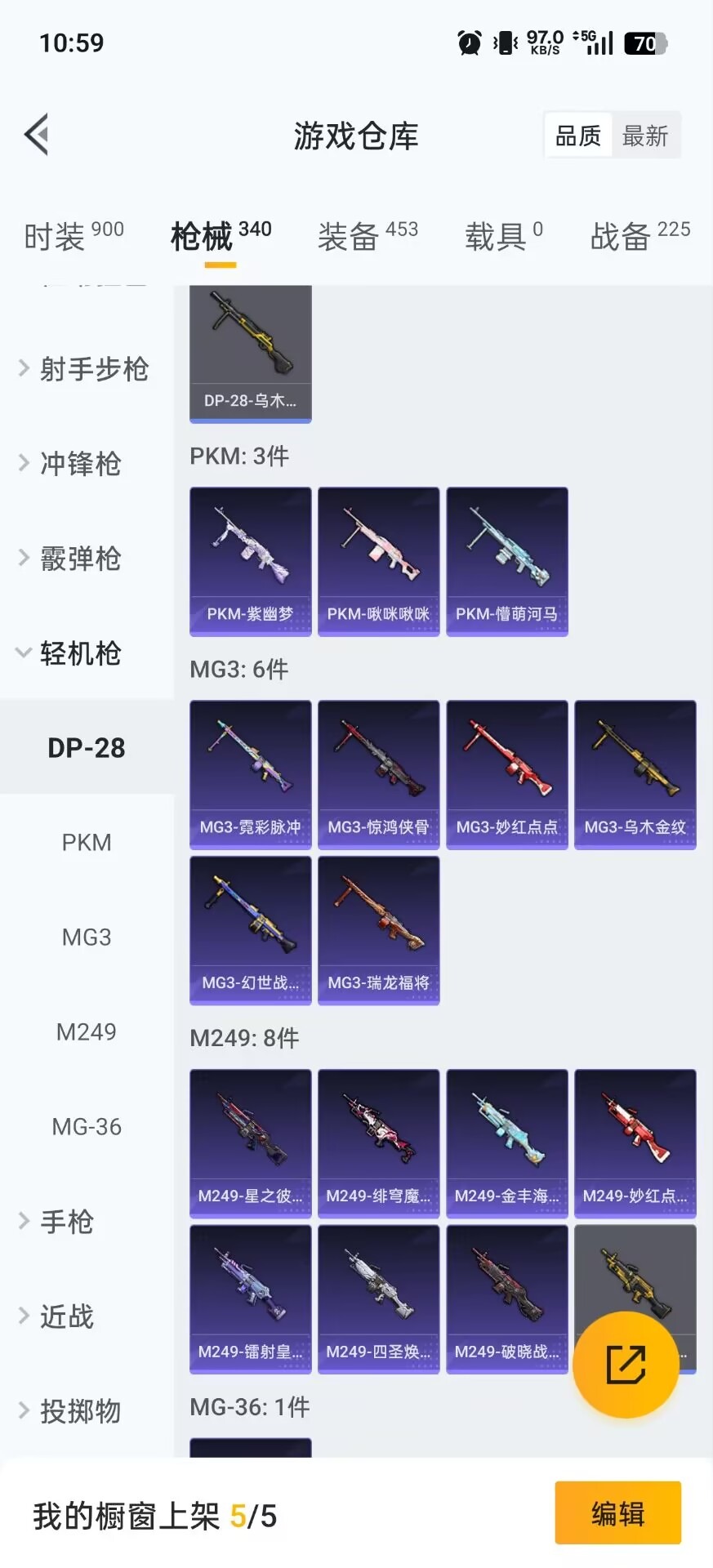Switch sorting to 最新
The image size is (713, 1568).
646,136
